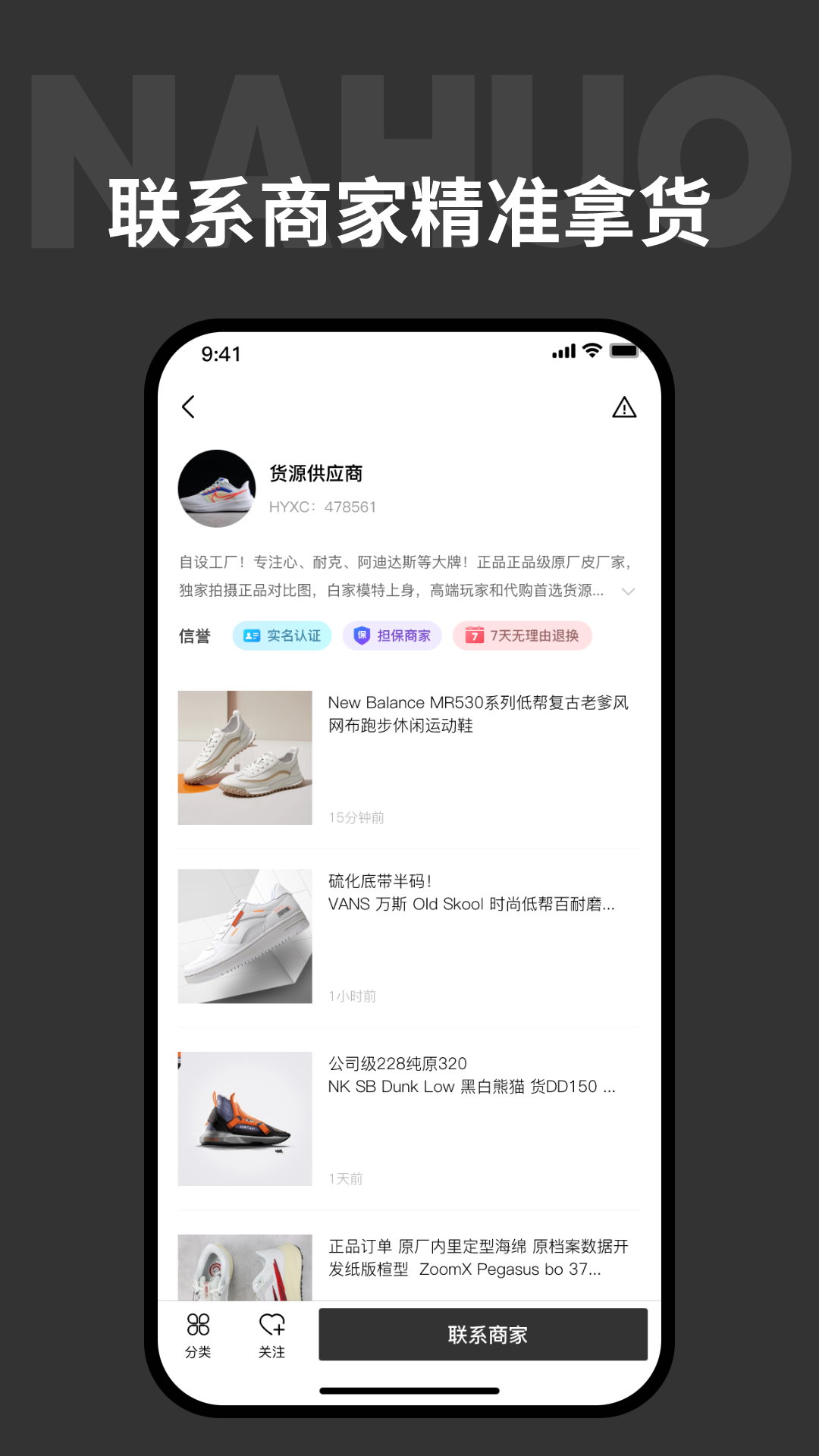Click the purple 担保商家 guarantee badge
This screenshot has width=819, height=1456.
[x=391, y=635]
